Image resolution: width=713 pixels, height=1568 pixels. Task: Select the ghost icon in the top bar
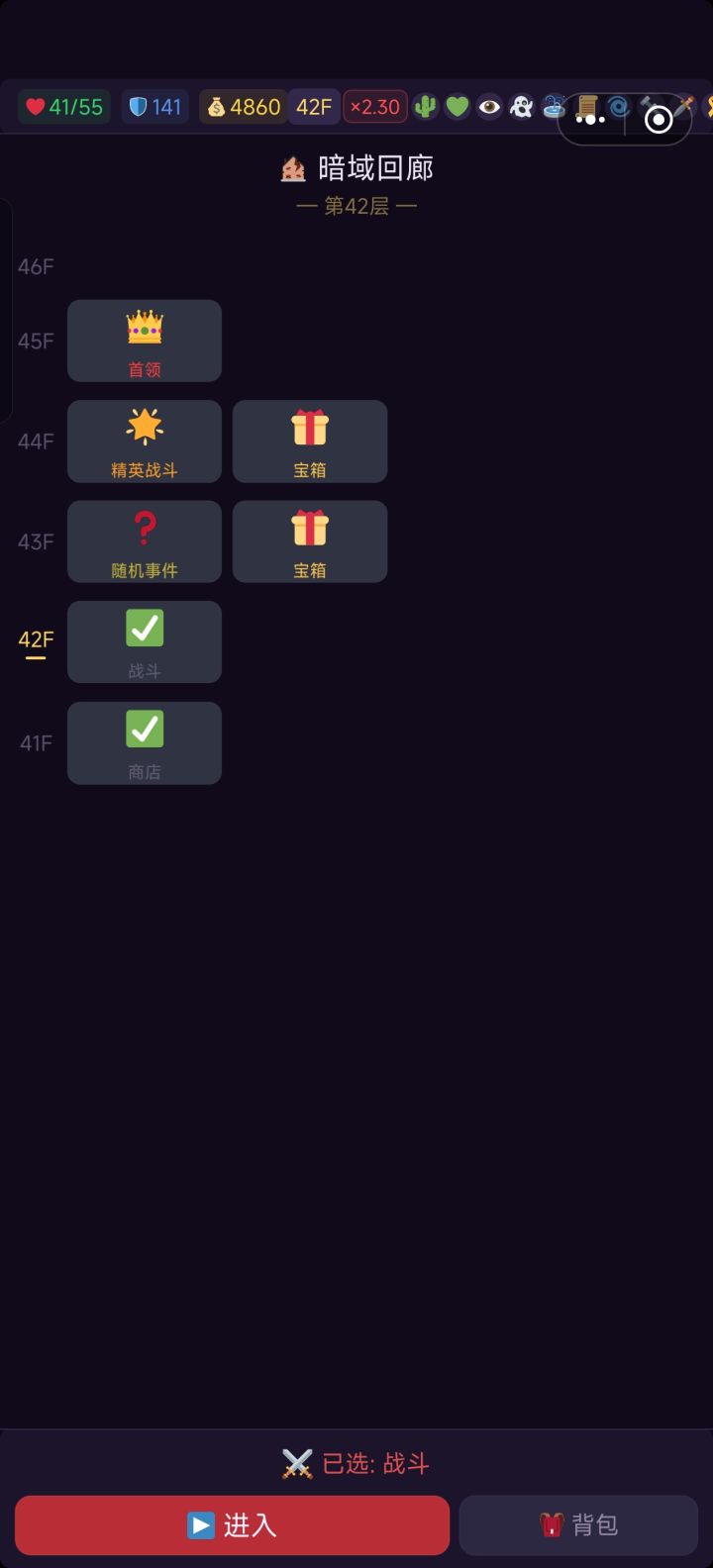pyautogui.click(x=521, y=106)
